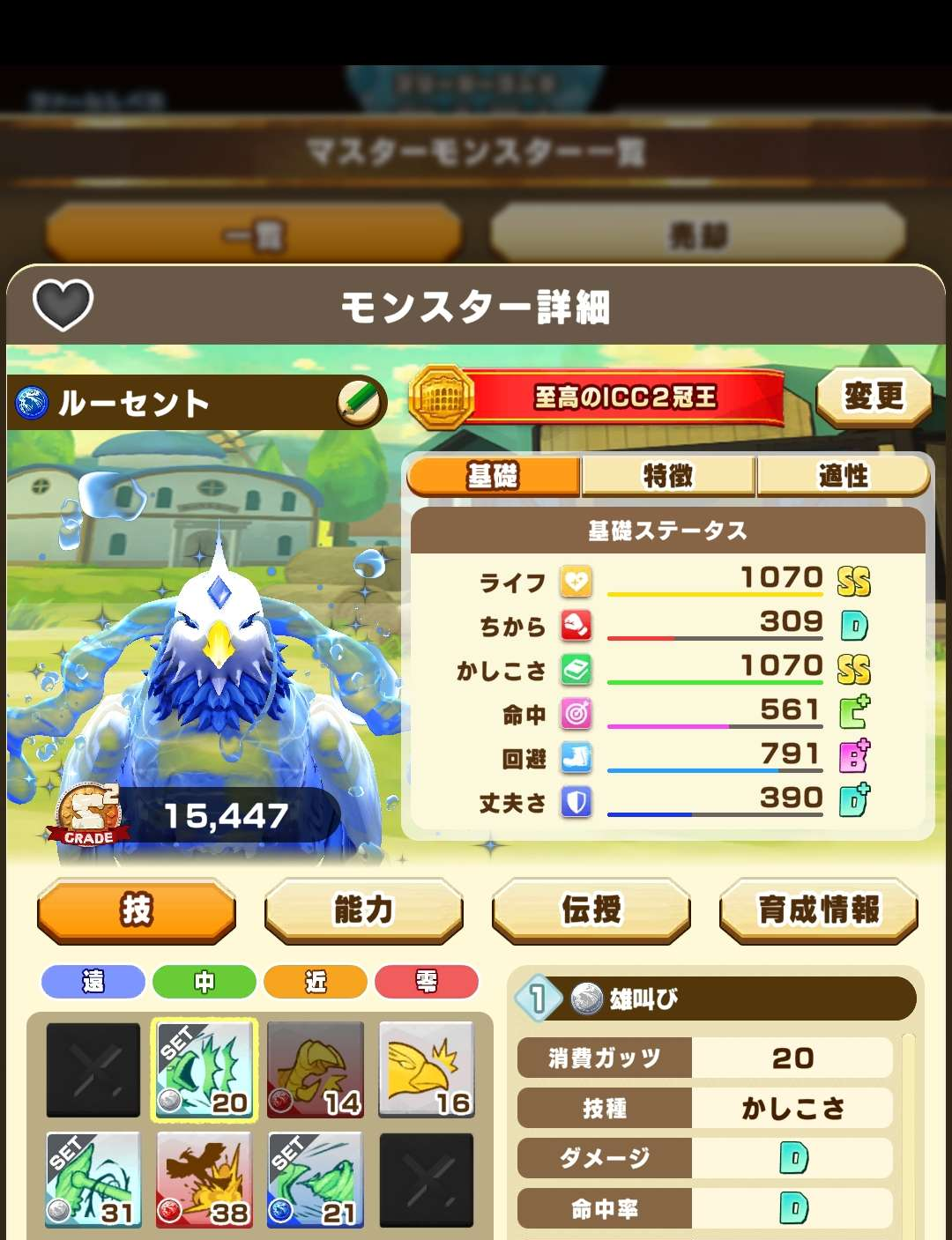
Task: Select the SET skill costing 20 guts
Action: click(205, 1070)
